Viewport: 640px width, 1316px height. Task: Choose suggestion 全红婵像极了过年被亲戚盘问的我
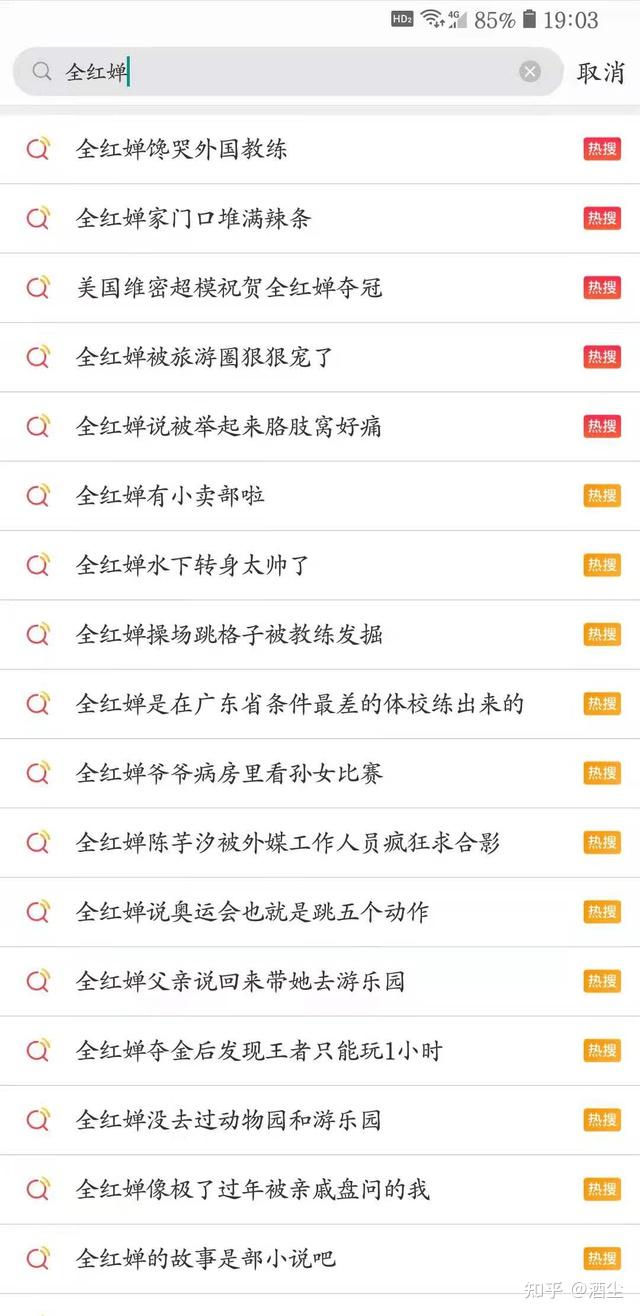click(252, 1189)
